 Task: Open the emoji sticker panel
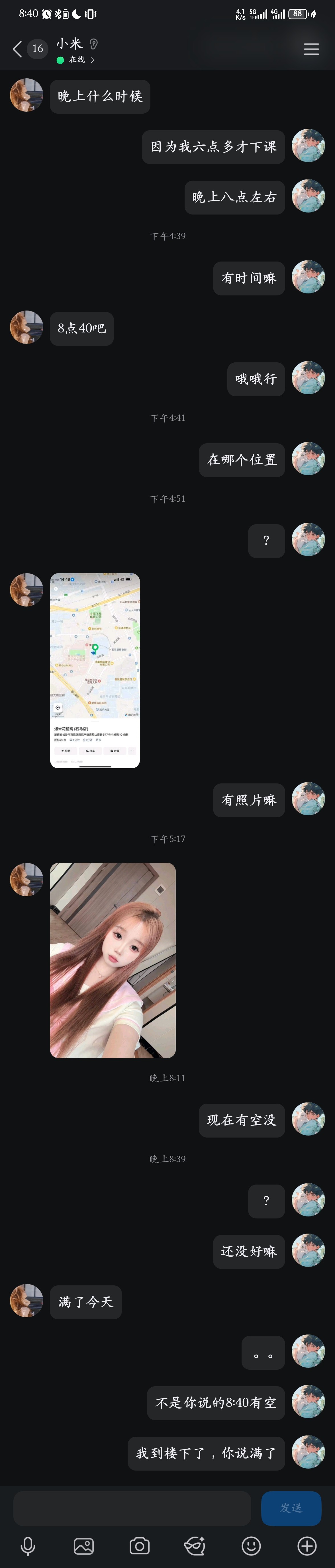[x=251, y=1545]
